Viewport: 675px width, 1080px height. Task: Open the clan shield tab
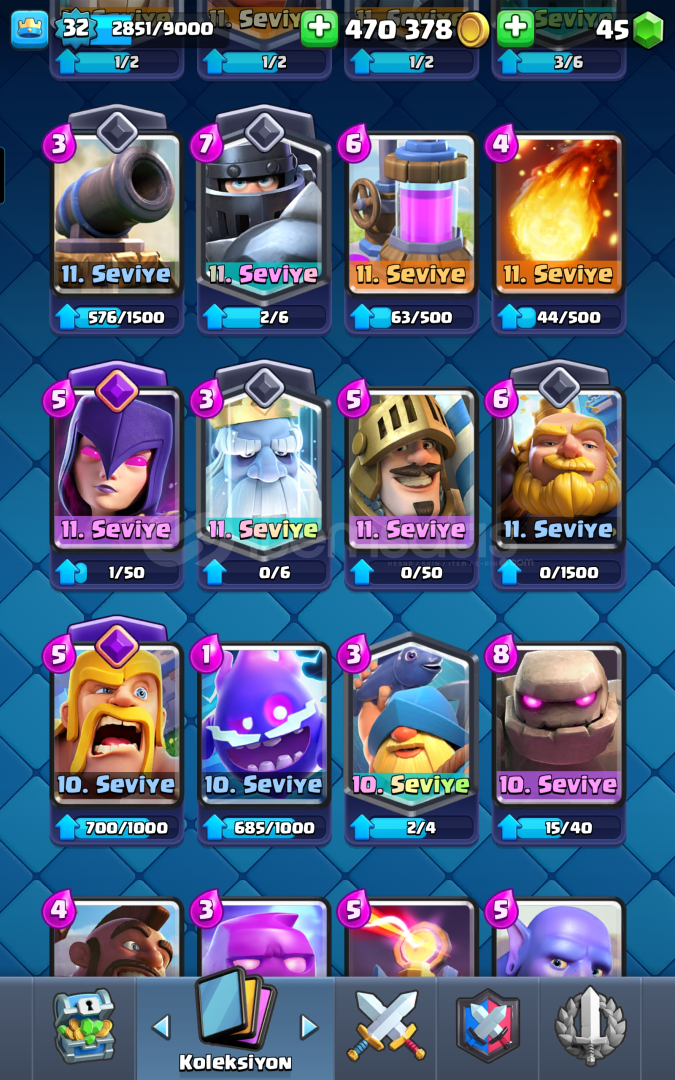point(488,1027)
